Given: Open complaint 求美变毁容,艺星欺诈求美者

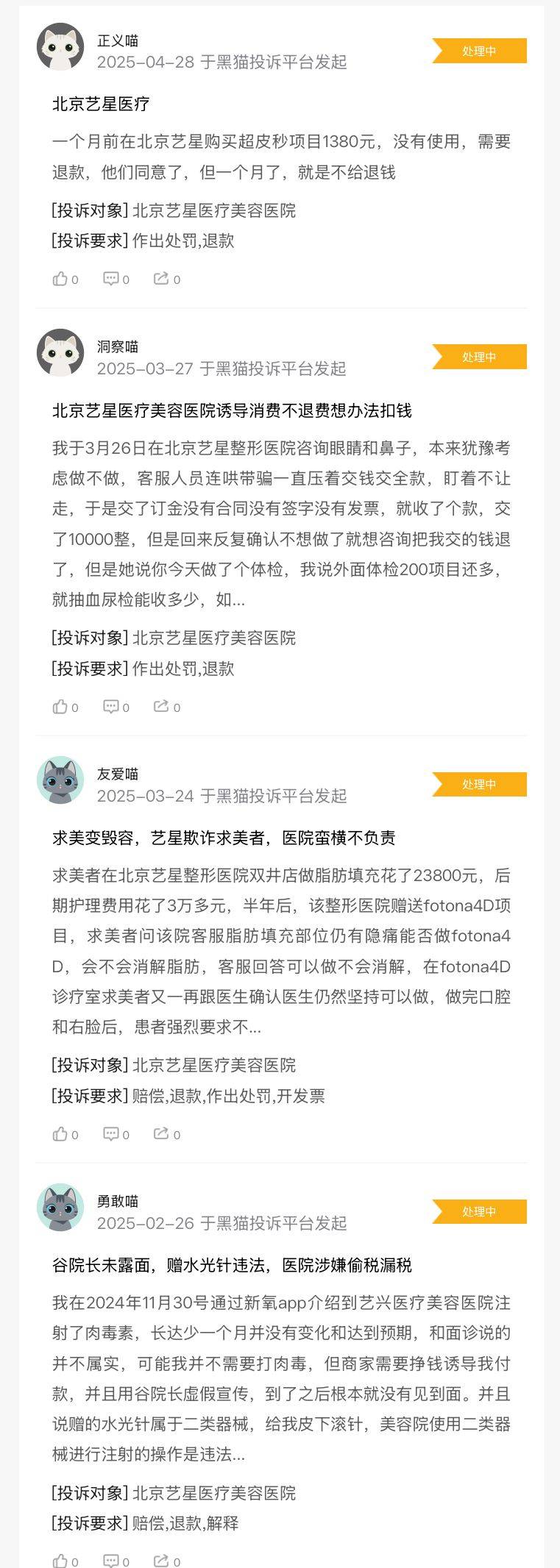Looking at the screenshot, I should [224, 838].
